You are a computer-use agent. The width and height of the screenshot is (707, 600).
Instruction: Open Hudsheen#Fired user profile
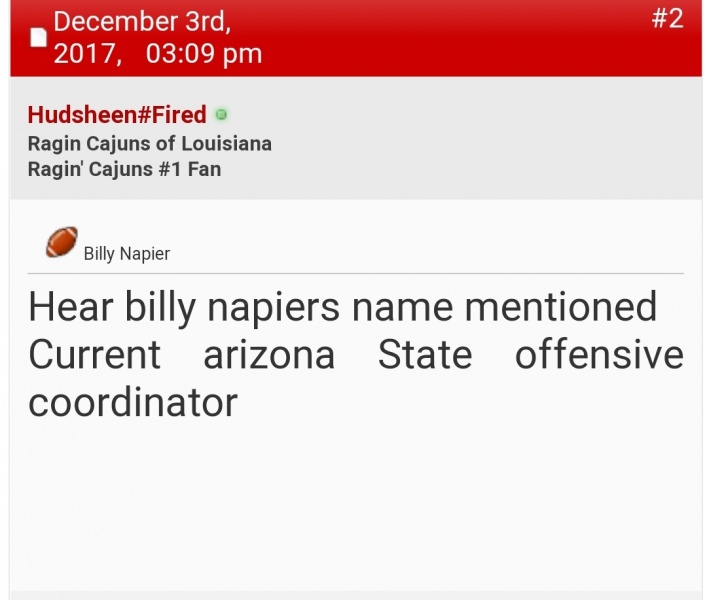[117, 115]
